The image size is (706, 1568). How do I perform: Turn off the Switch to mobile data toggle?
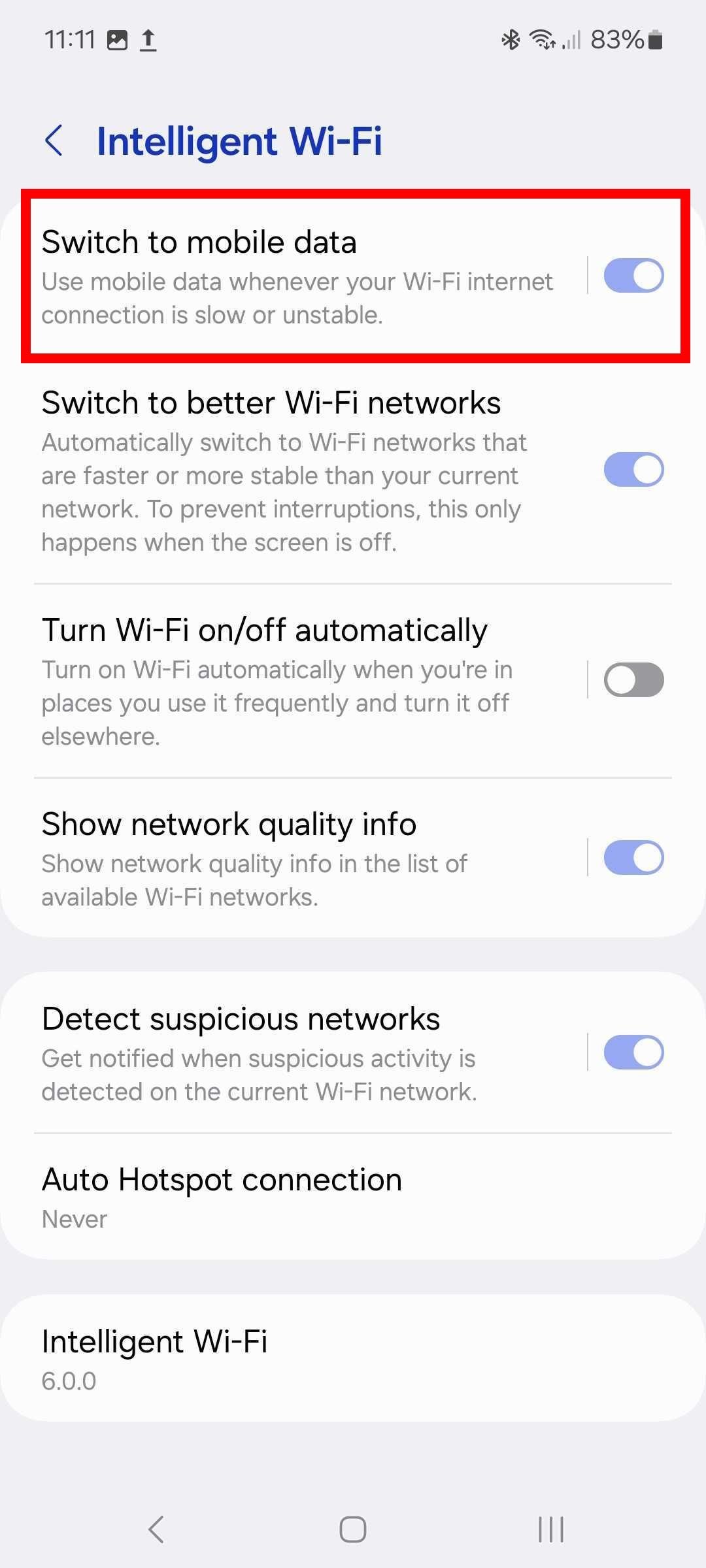pos(633,275)
